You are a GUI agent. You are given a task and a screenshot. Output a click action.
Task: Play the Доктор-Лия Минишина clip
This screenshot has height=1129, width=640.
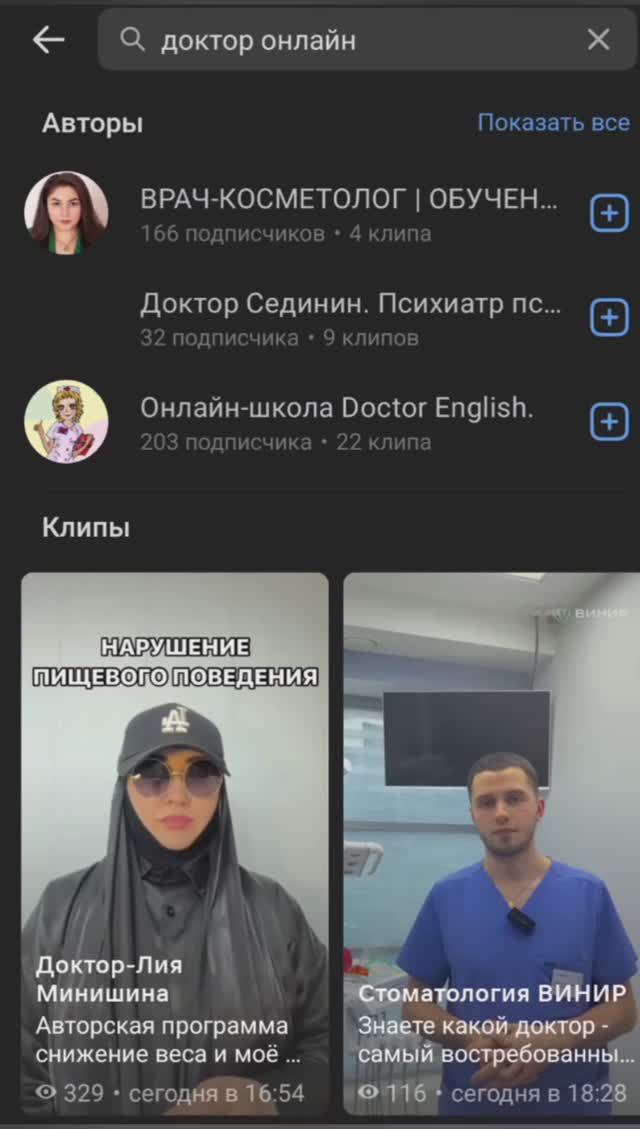(x=175, y=800)
